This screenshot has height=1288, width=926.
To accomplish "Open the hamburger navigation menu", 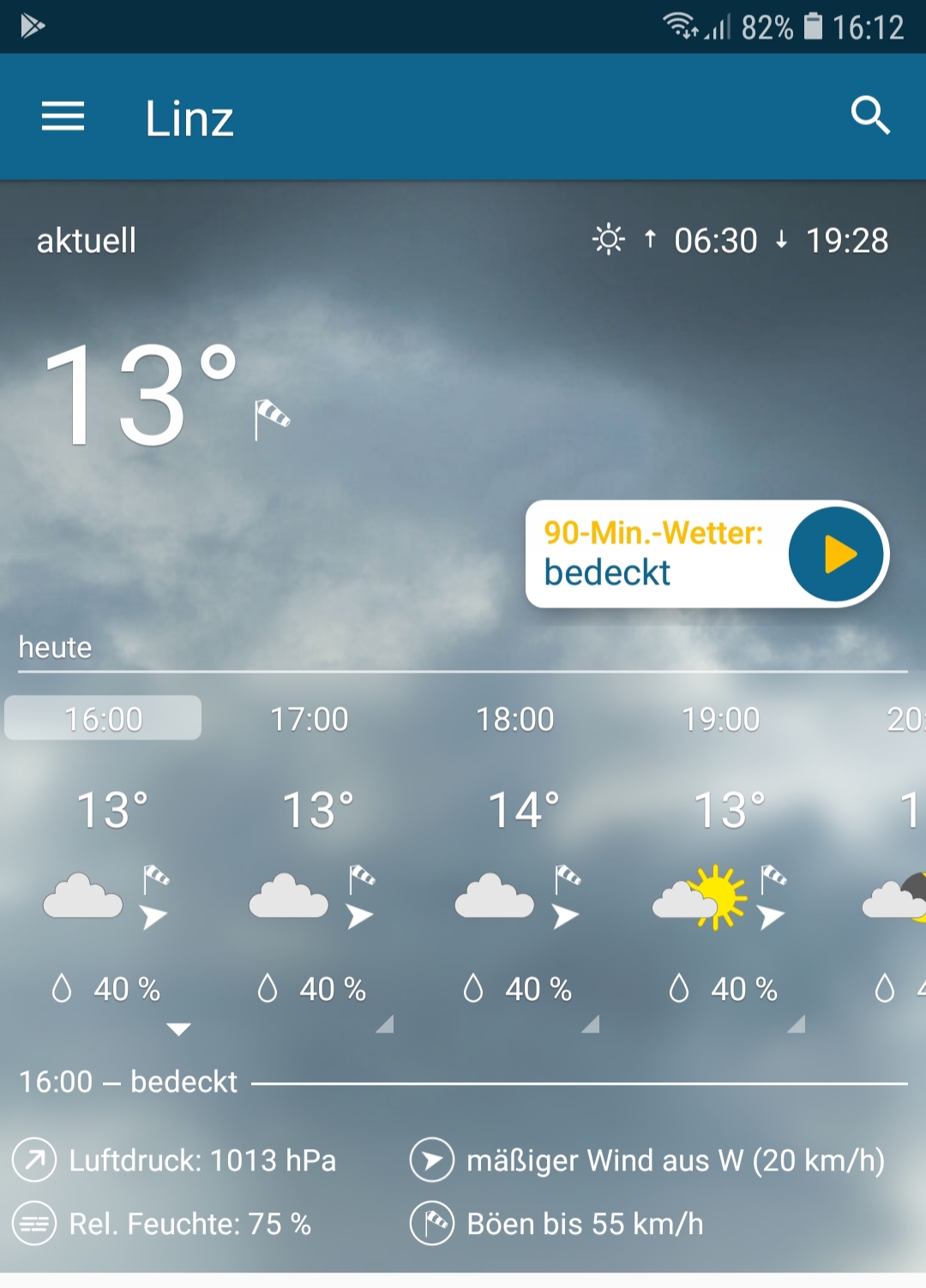I will tap(63, 117).
